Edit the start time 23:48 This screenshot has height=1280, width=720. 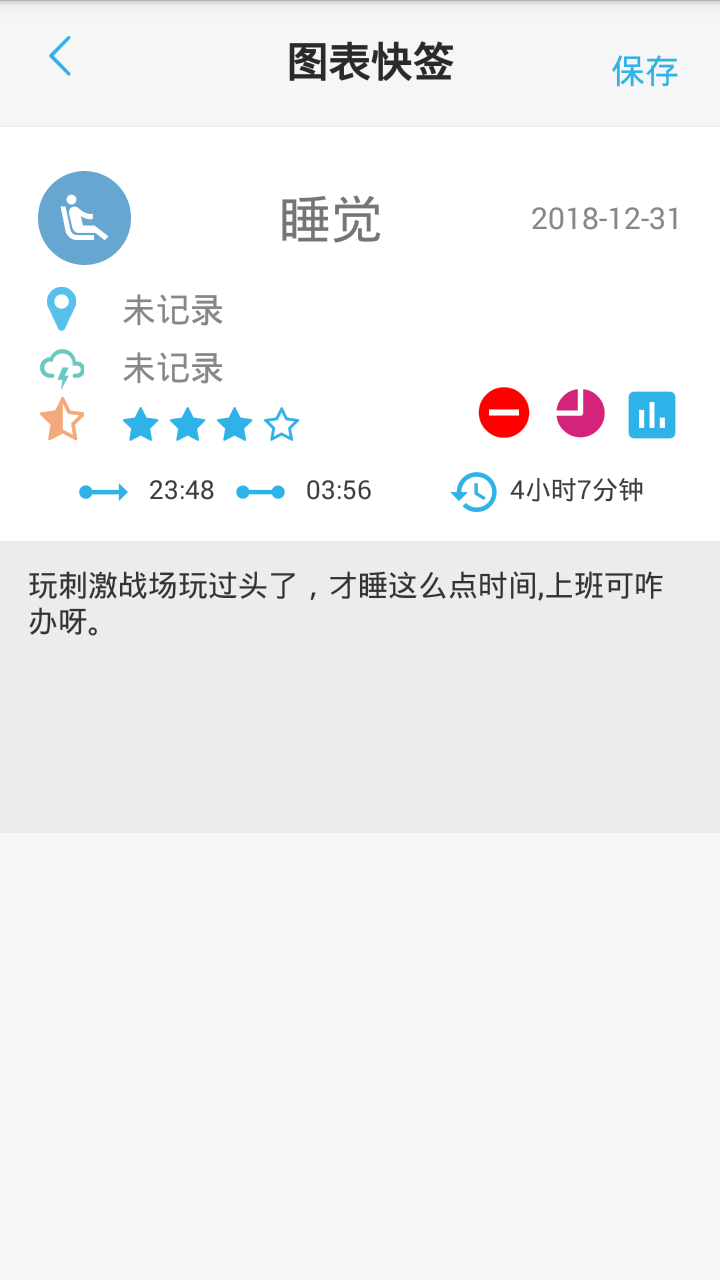(181, 491)
